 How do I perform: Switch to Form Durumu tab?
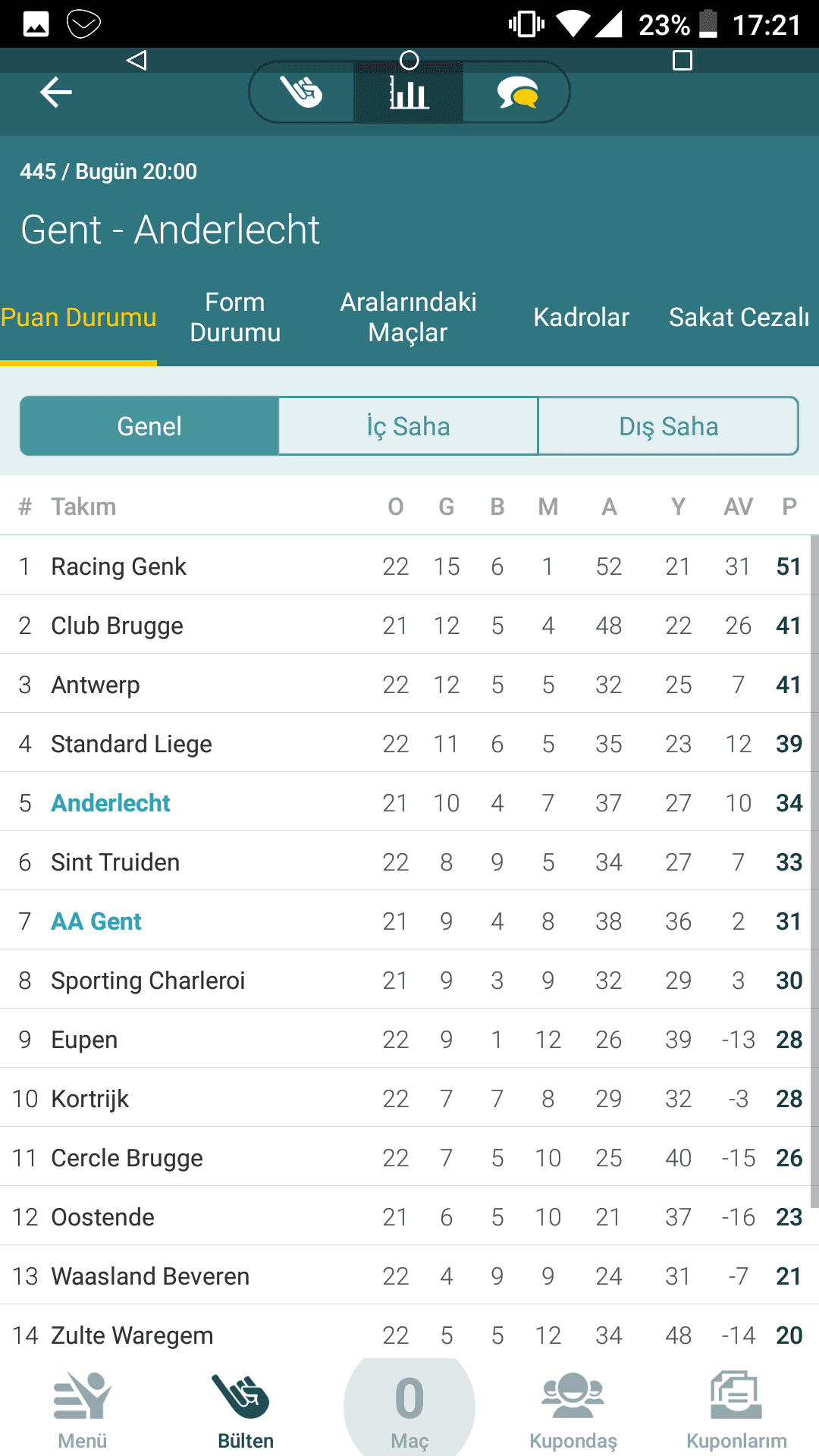[235, 317]
